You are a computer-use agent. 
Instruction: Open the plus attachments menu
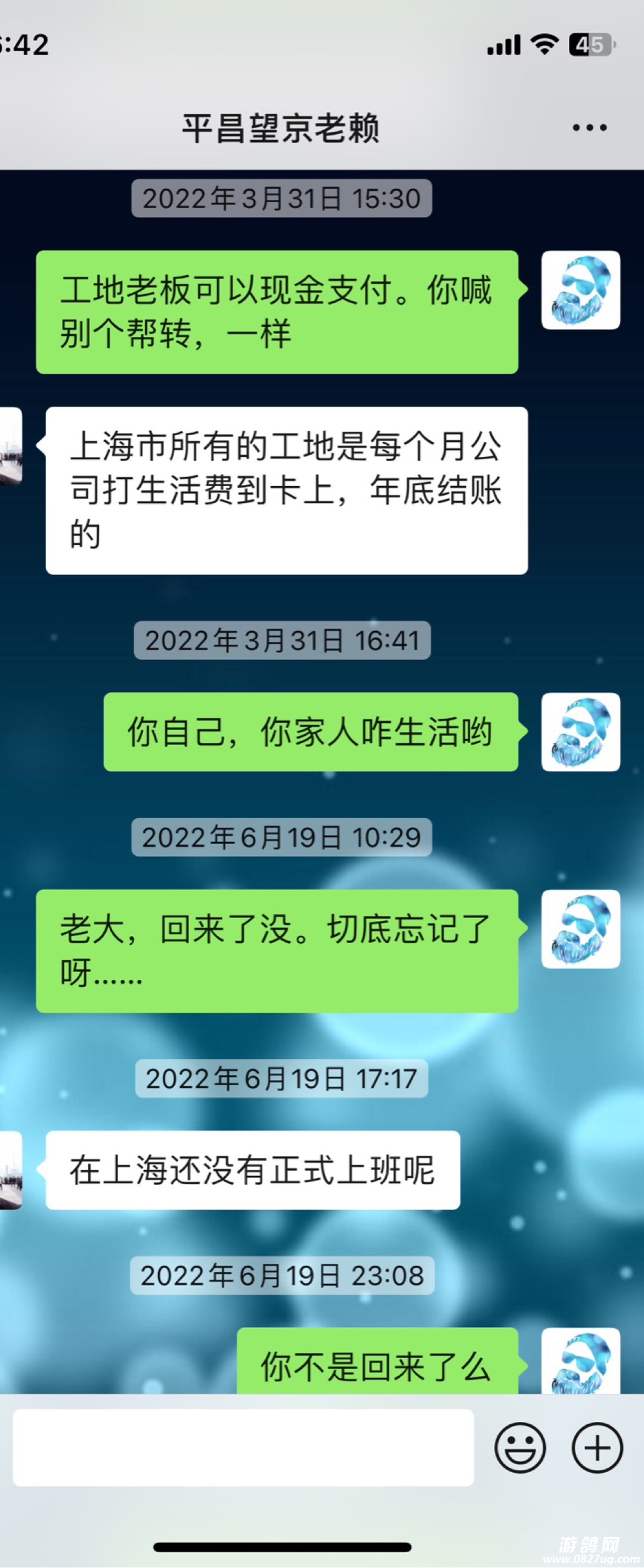pyautogui.click(x=597, y=1448)
